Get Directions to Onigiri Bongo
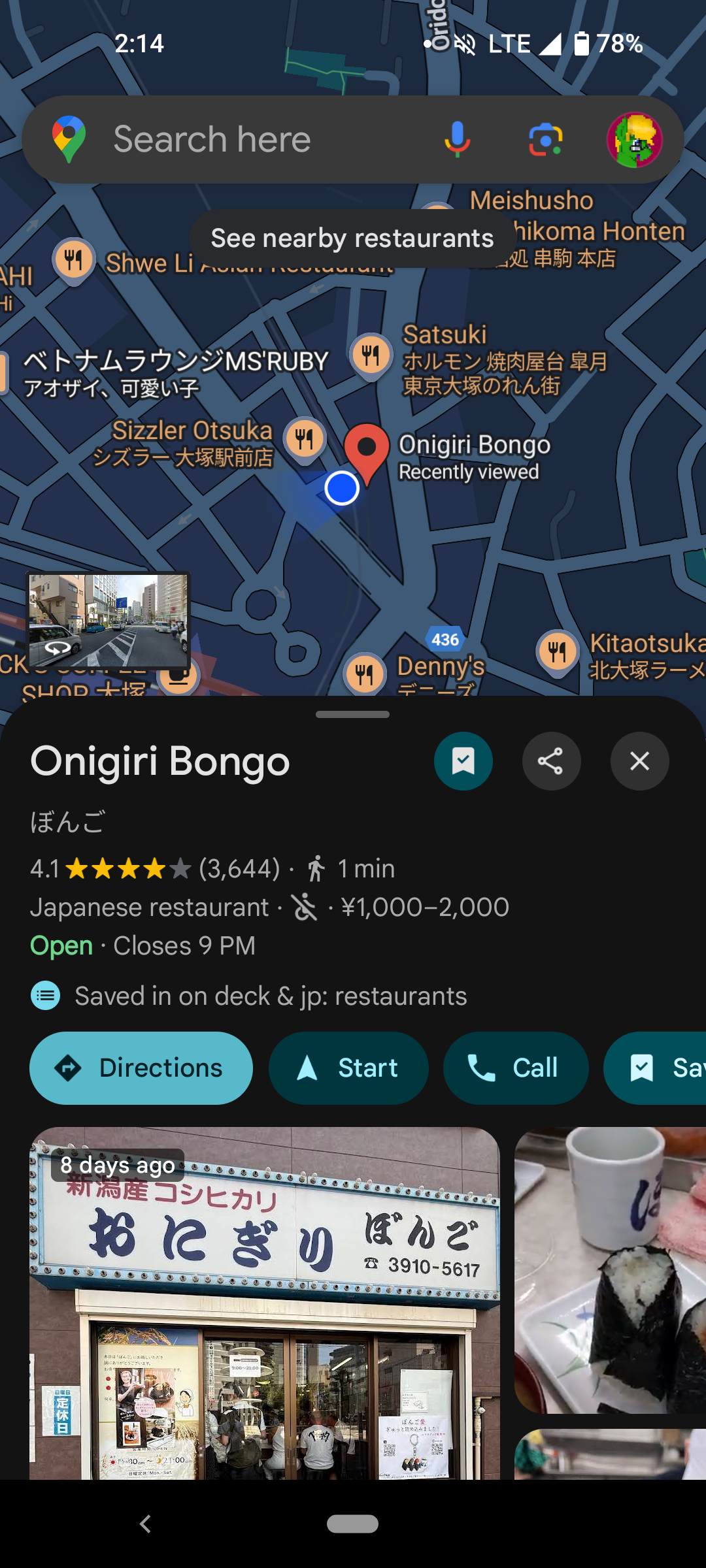This screenshot has width=706, height=1568. 141,1068
